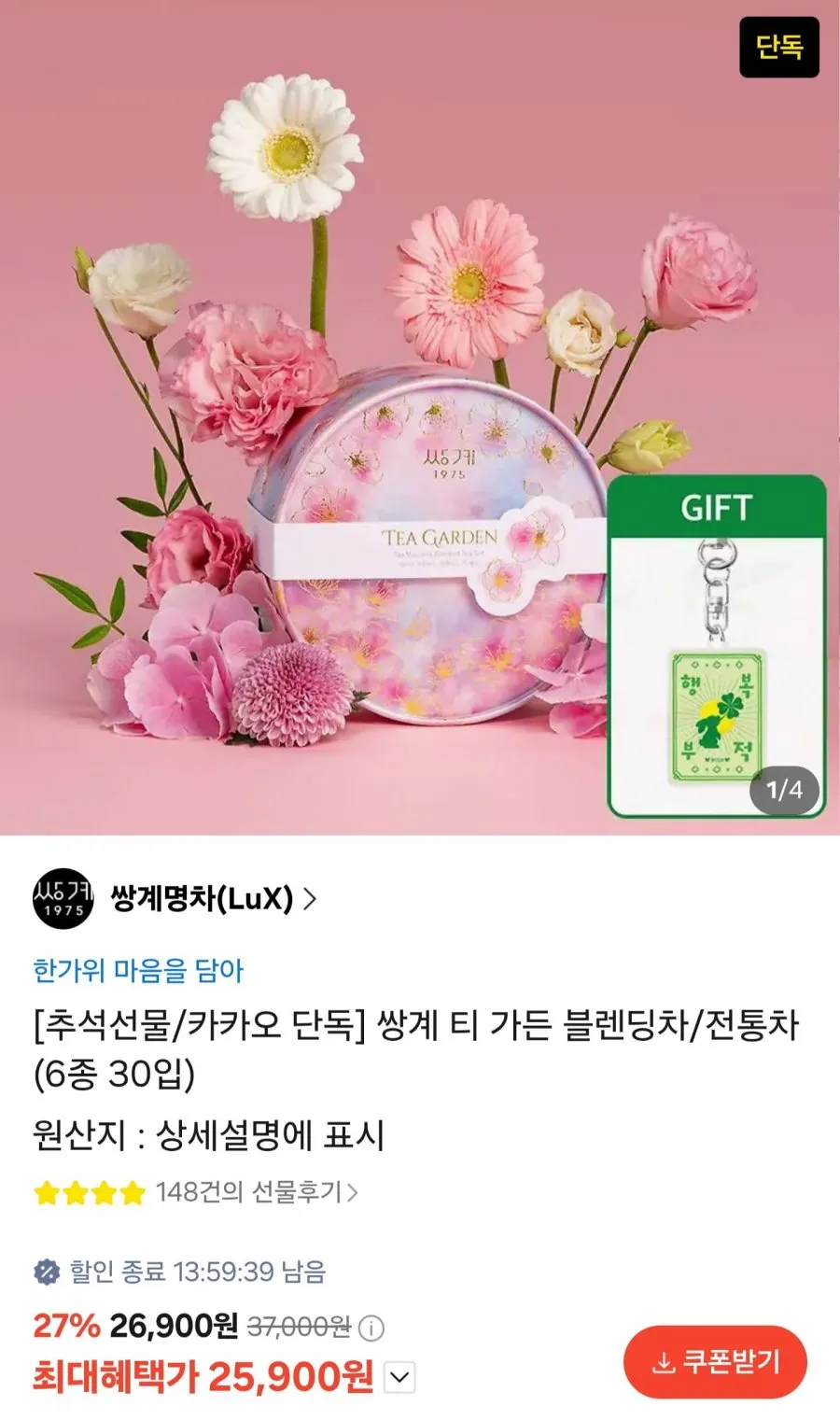This screenshot has width=840, height=1420.
Task: Show price info next to 37,000원
Action: (371, 1328)
